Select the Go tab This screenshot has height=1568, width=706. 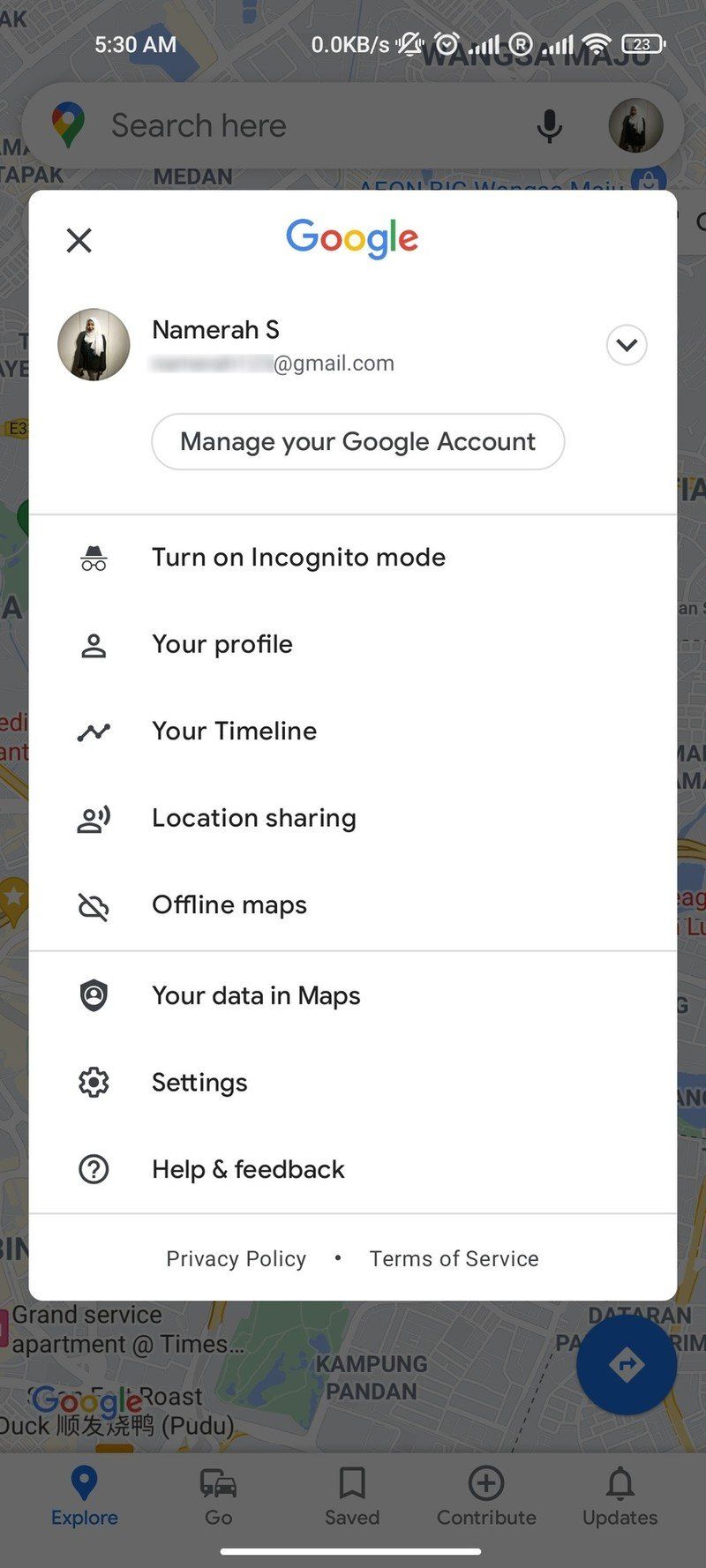[218, 1497]
